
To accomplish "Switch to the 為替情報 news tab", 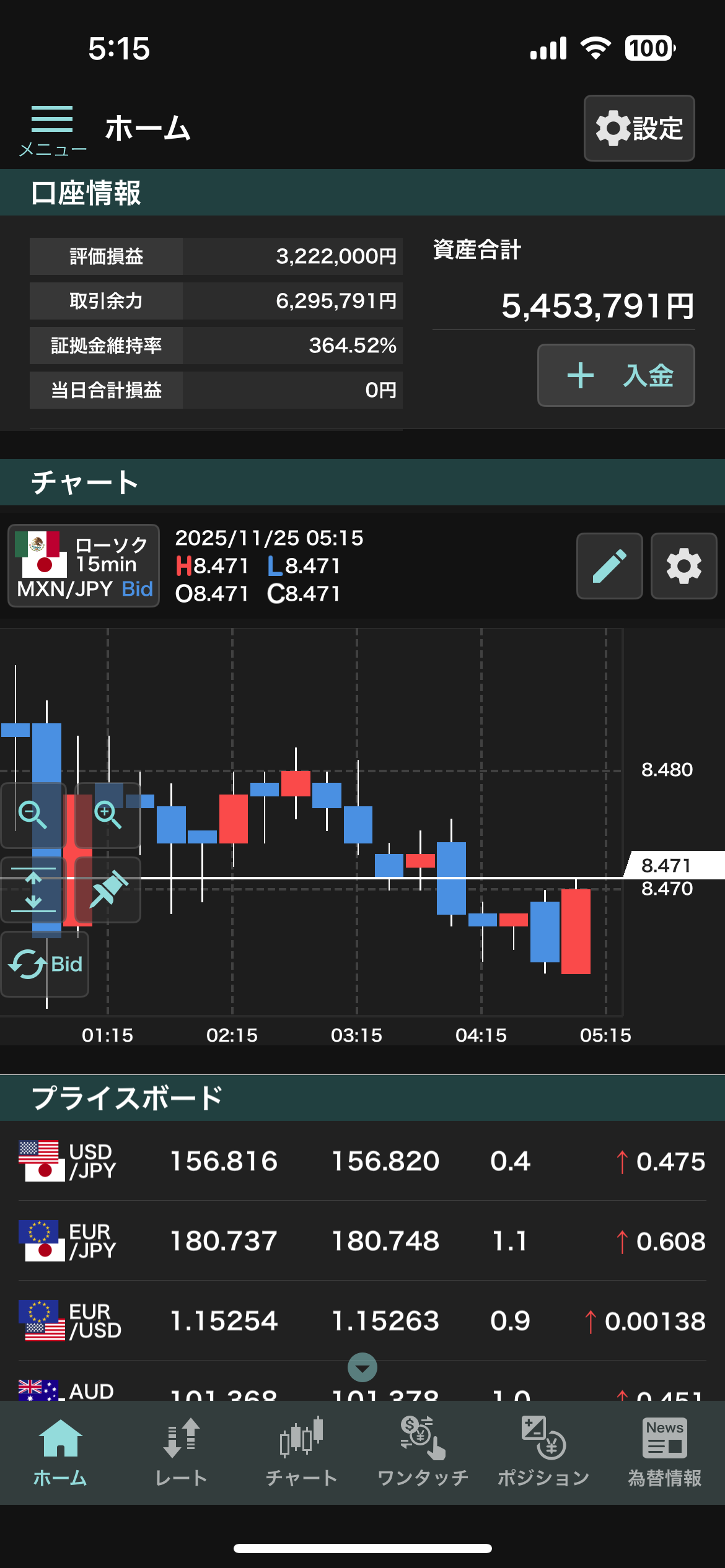I will 664,1453.
